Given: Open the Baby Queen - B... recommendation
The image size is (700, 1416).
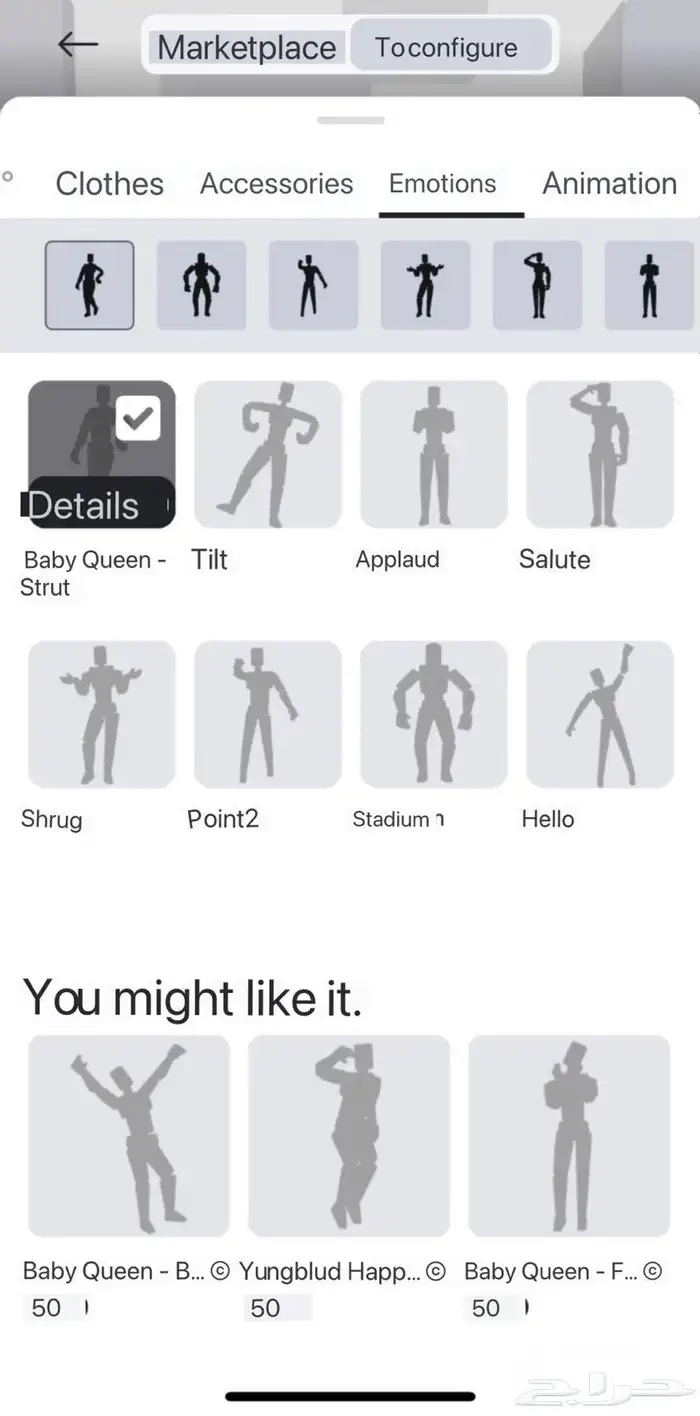Looking at the screenshot, I should [129, 1136].
